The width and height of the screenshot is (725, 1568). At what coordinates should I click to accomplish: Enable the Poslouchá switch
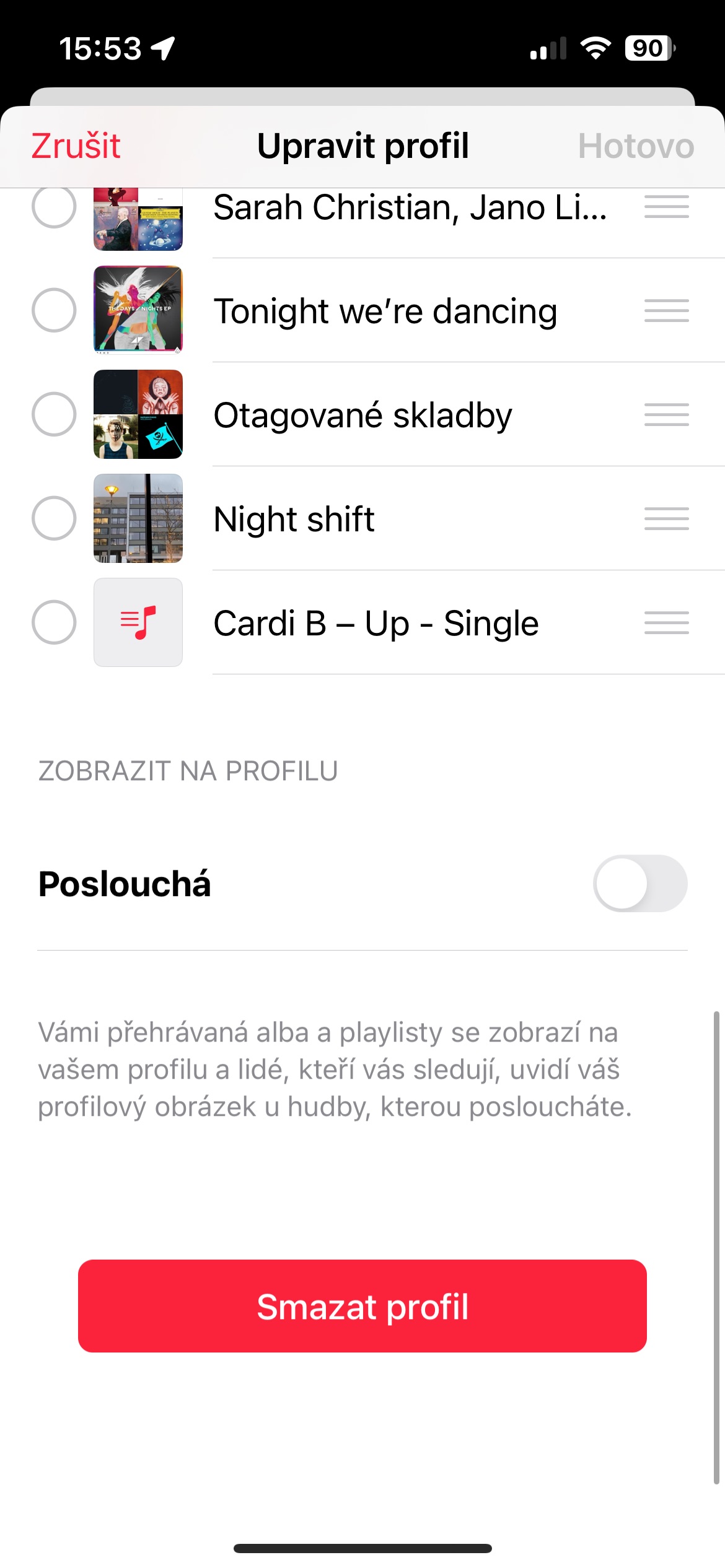tap(639, 884)
